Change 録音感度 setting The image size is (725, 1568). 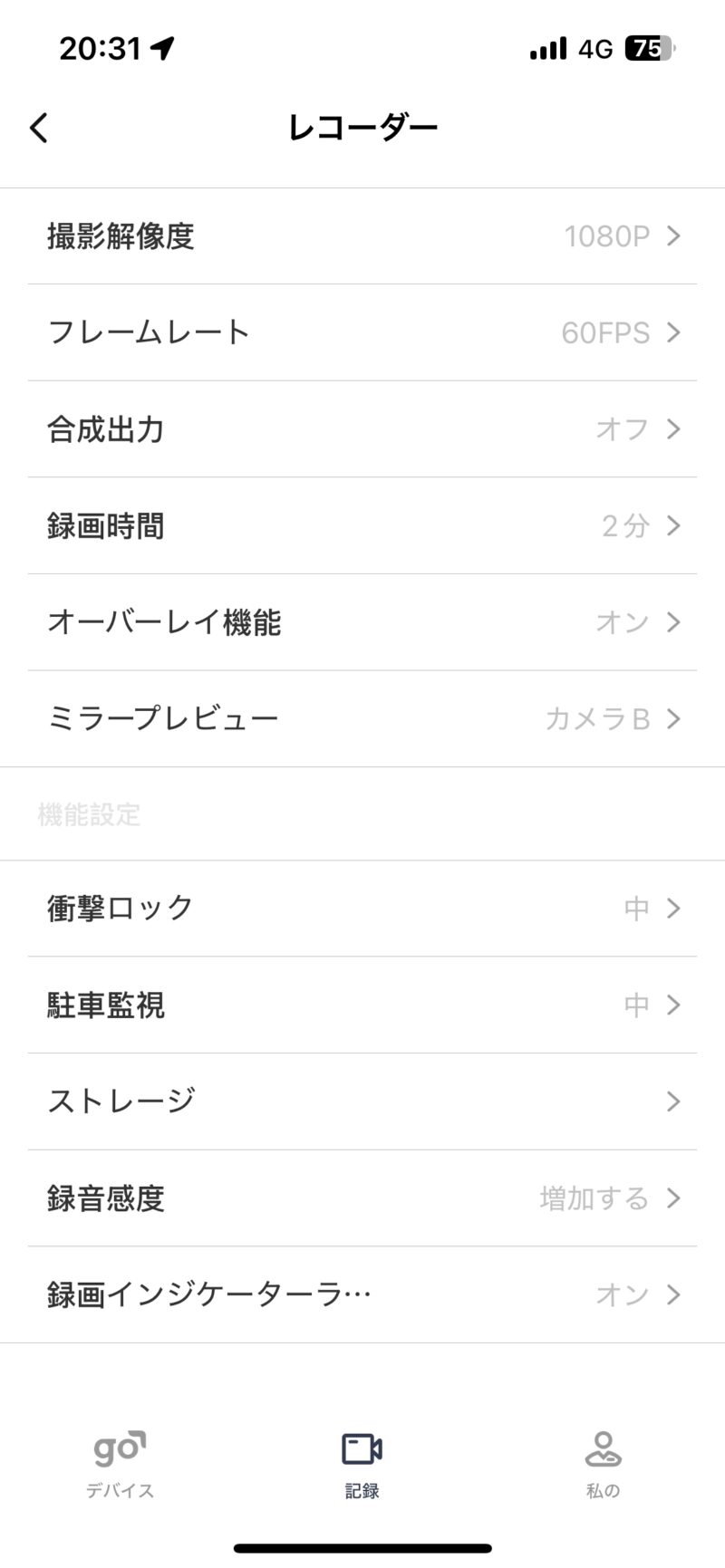tap(362, 1198)
